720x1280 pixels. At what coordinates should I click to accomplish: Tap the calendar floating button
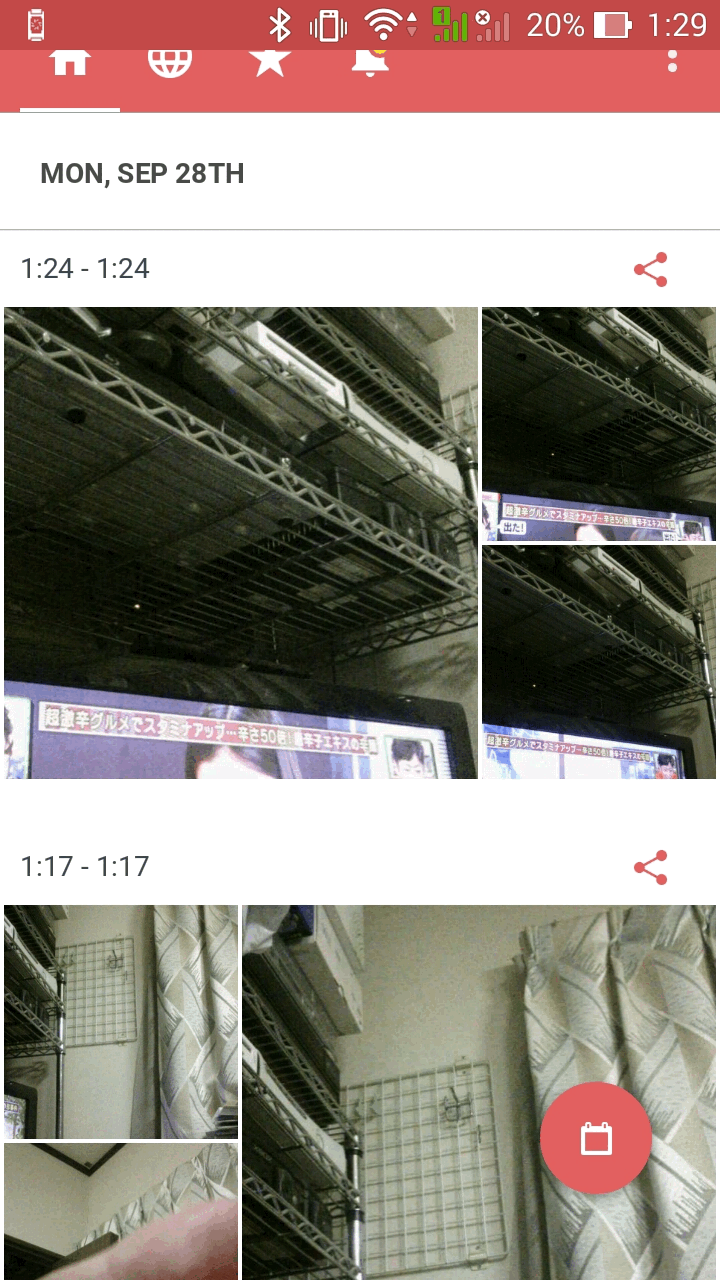click(x=596, y=1138)
